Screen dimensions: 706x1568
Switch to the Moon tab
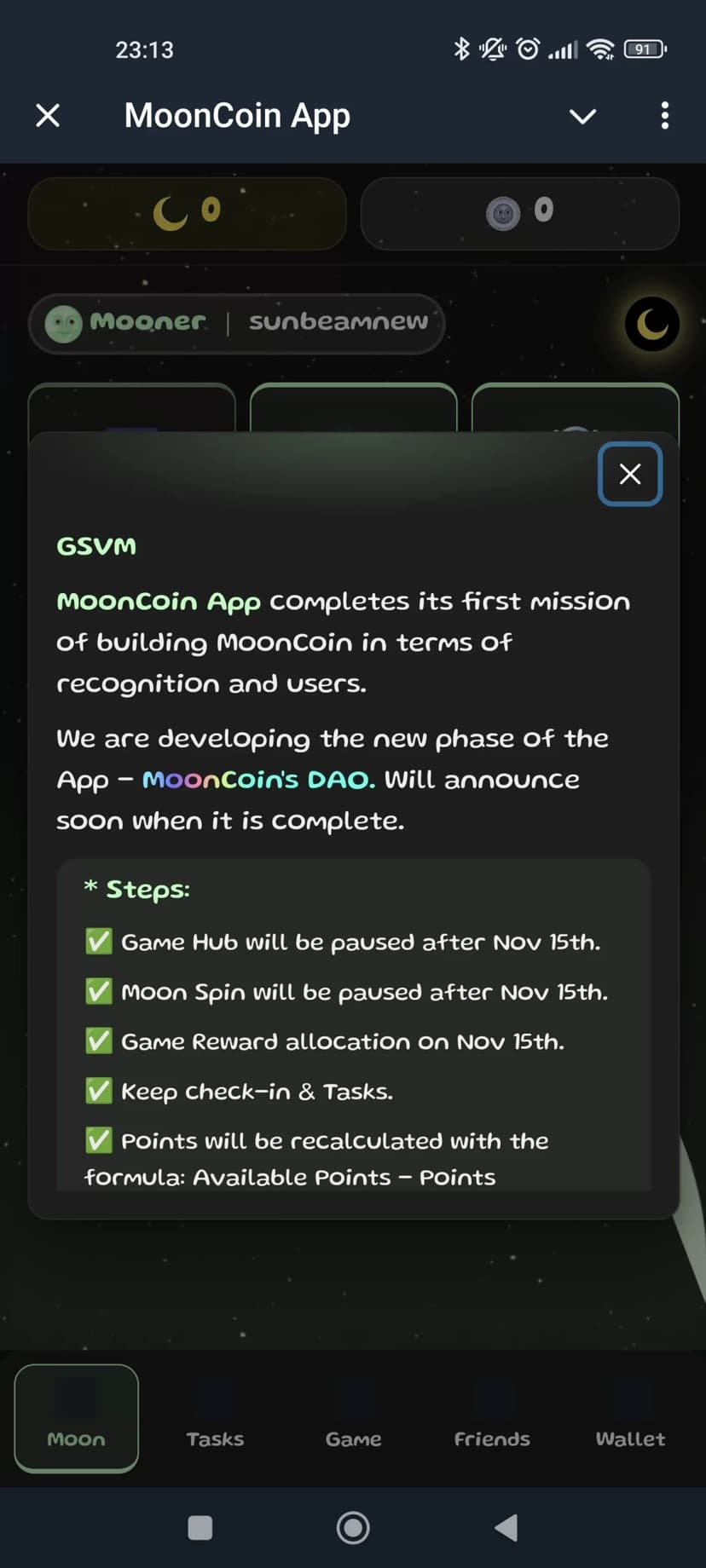click(77, 1419)
